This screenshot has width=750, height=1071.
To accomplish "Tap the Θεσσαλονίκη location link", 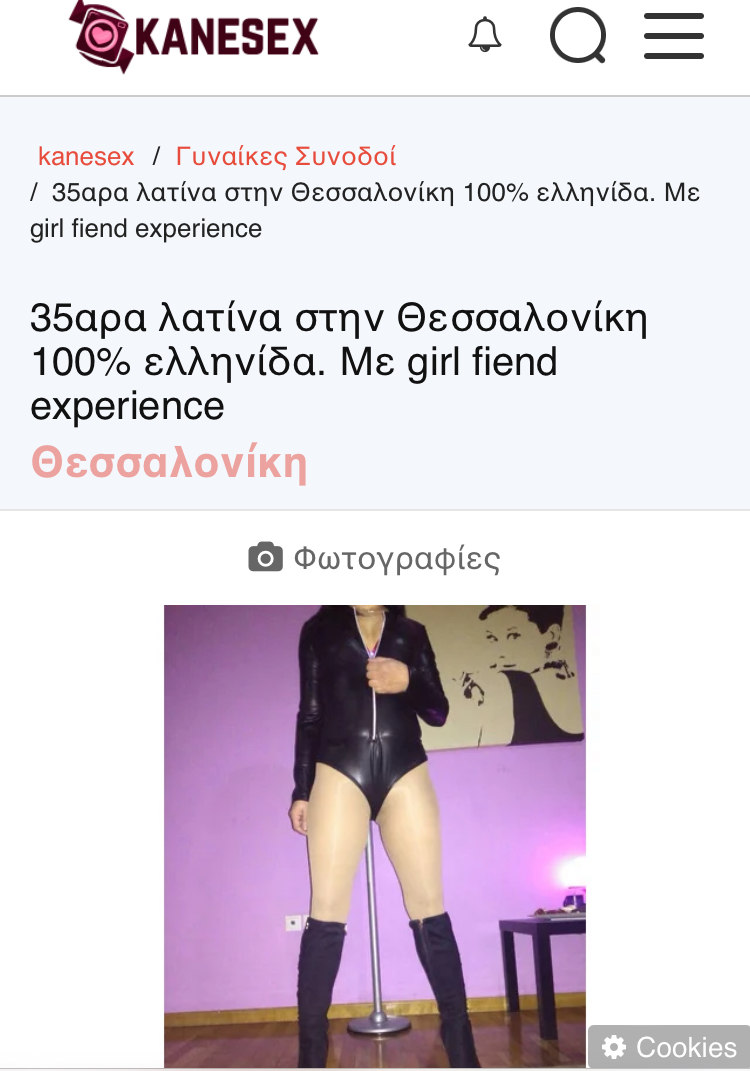I will 169,464.
